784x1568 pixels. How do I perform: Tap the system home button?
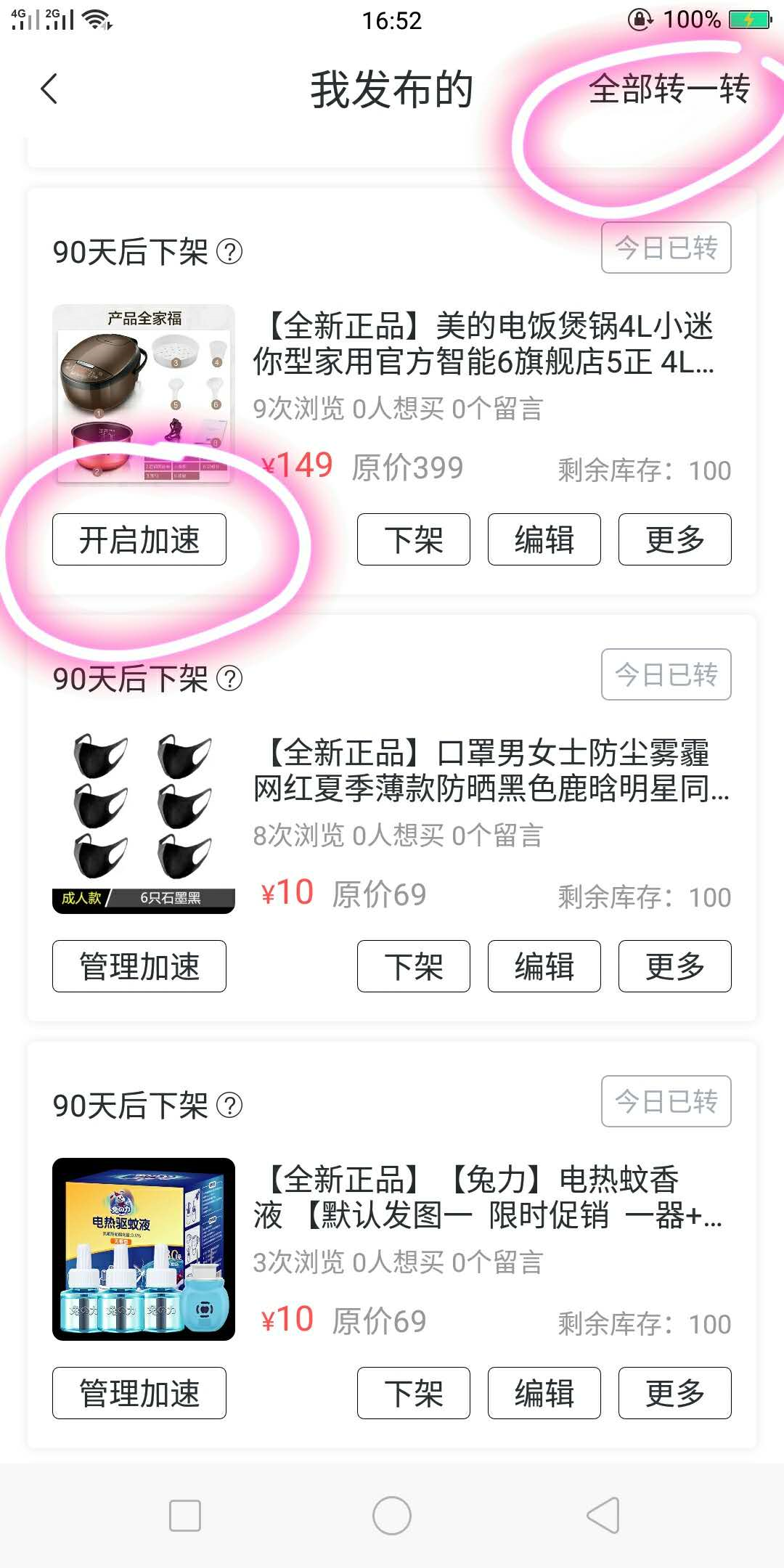[392, 1516]
